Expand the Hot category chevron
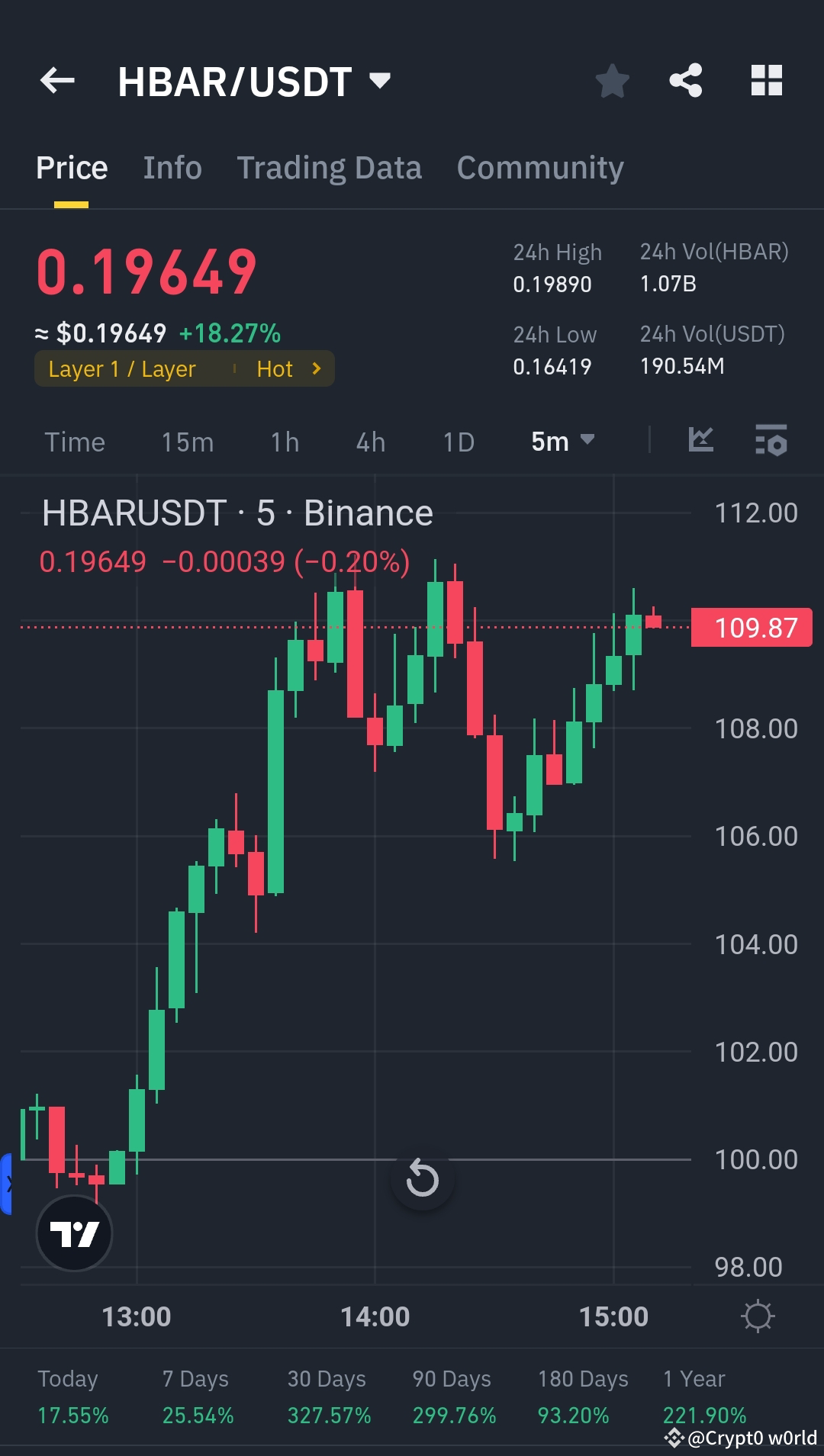The height and width of the screenshot is (1456, 824). coord(316,368)
